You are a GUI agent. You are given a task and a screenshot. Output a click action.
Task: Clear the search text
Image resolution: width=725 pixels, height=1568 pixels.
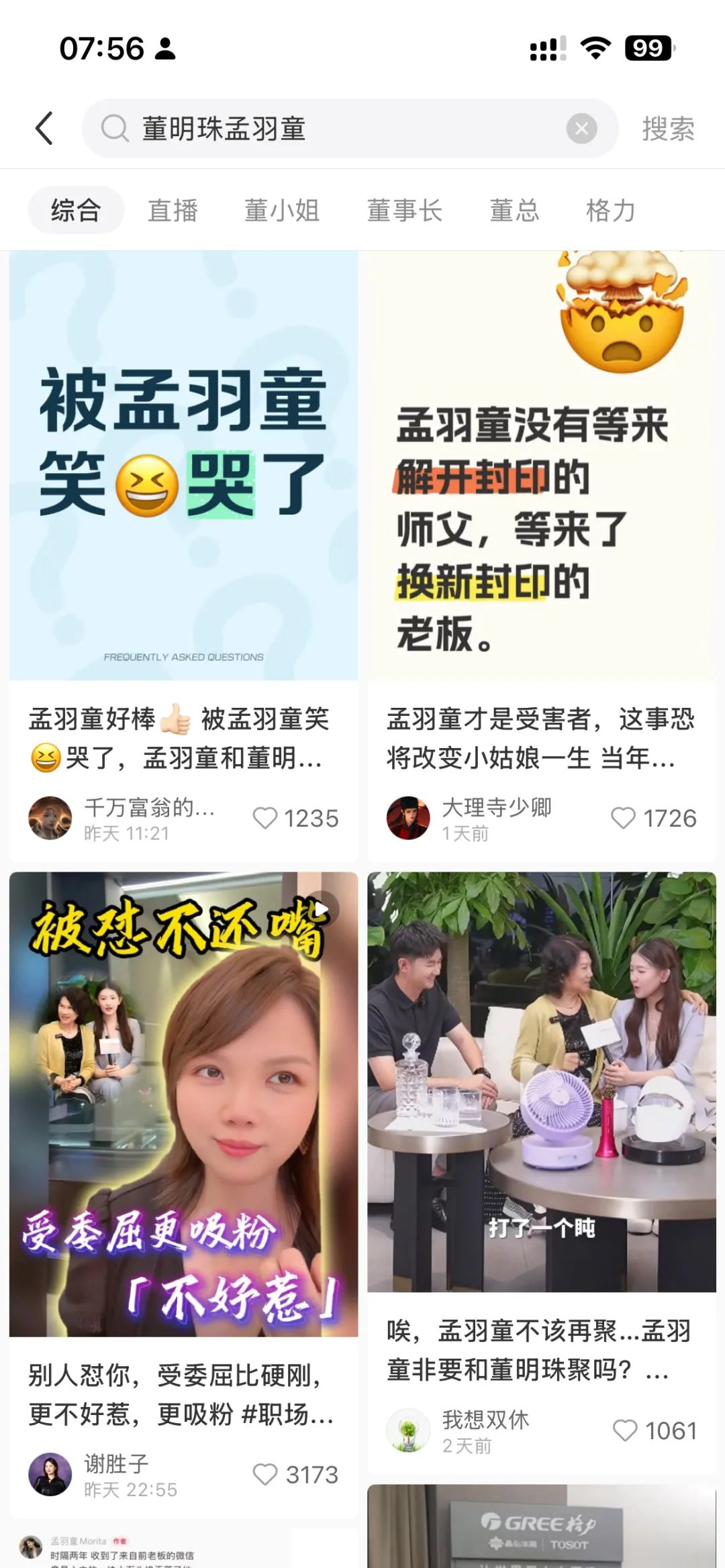pos(581,128)
